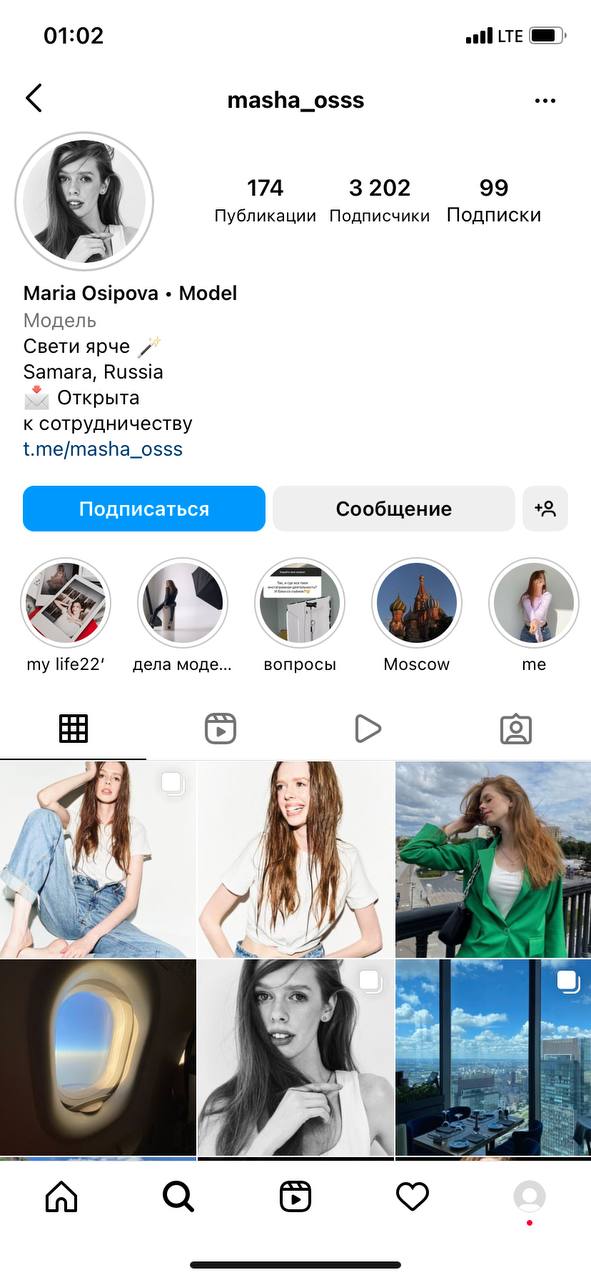Switch to the video play tab

(x=368, y=729)
